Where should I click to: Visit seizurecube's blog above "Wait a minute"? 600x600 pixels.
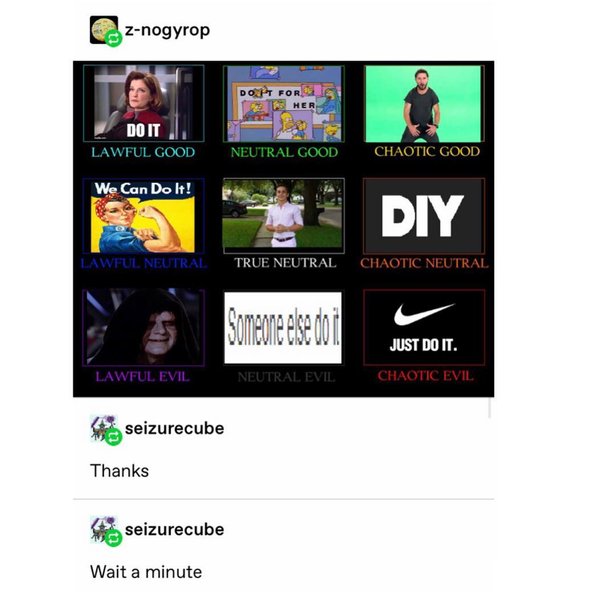(174, 529)
